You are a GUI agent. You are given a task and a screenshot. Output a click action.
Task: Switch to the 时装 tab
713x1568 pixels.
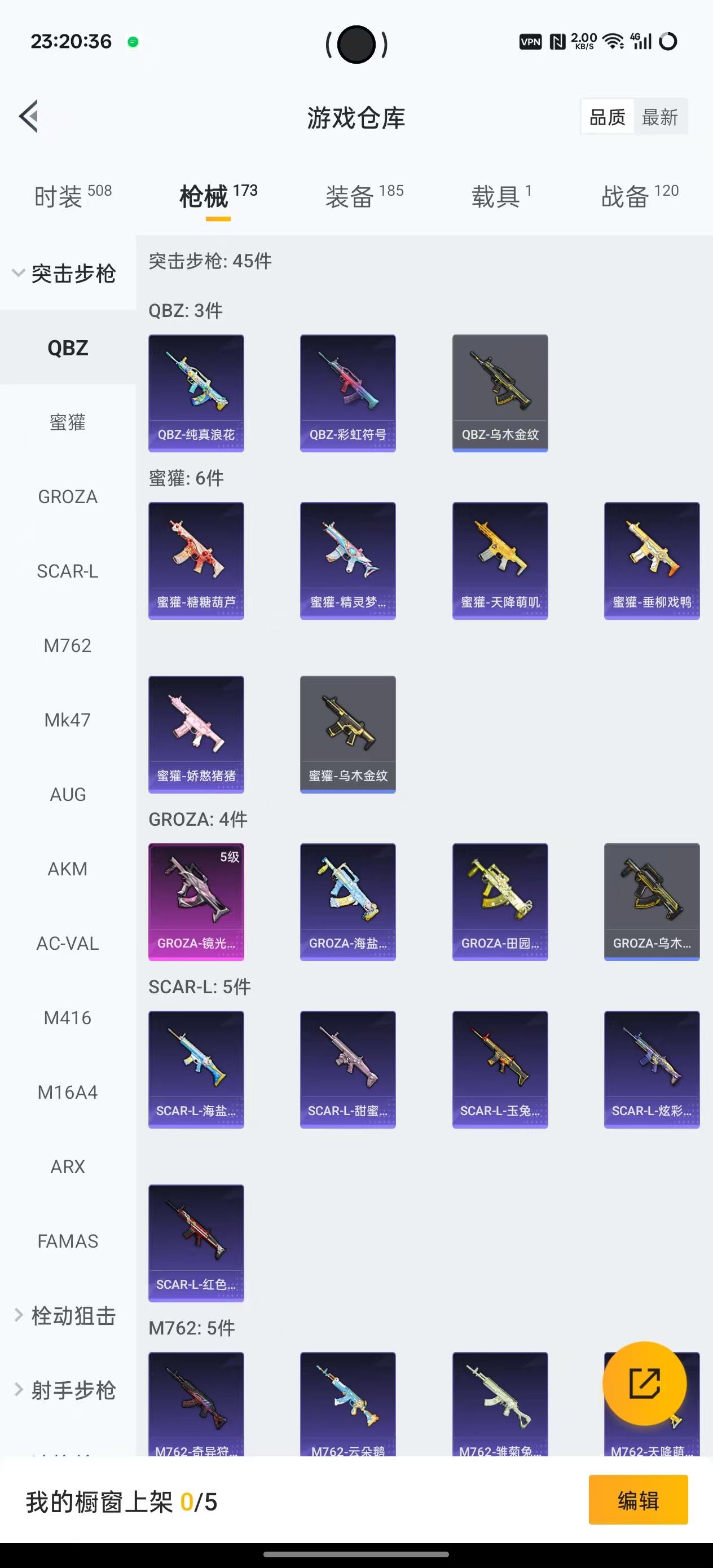coord(72,197)
